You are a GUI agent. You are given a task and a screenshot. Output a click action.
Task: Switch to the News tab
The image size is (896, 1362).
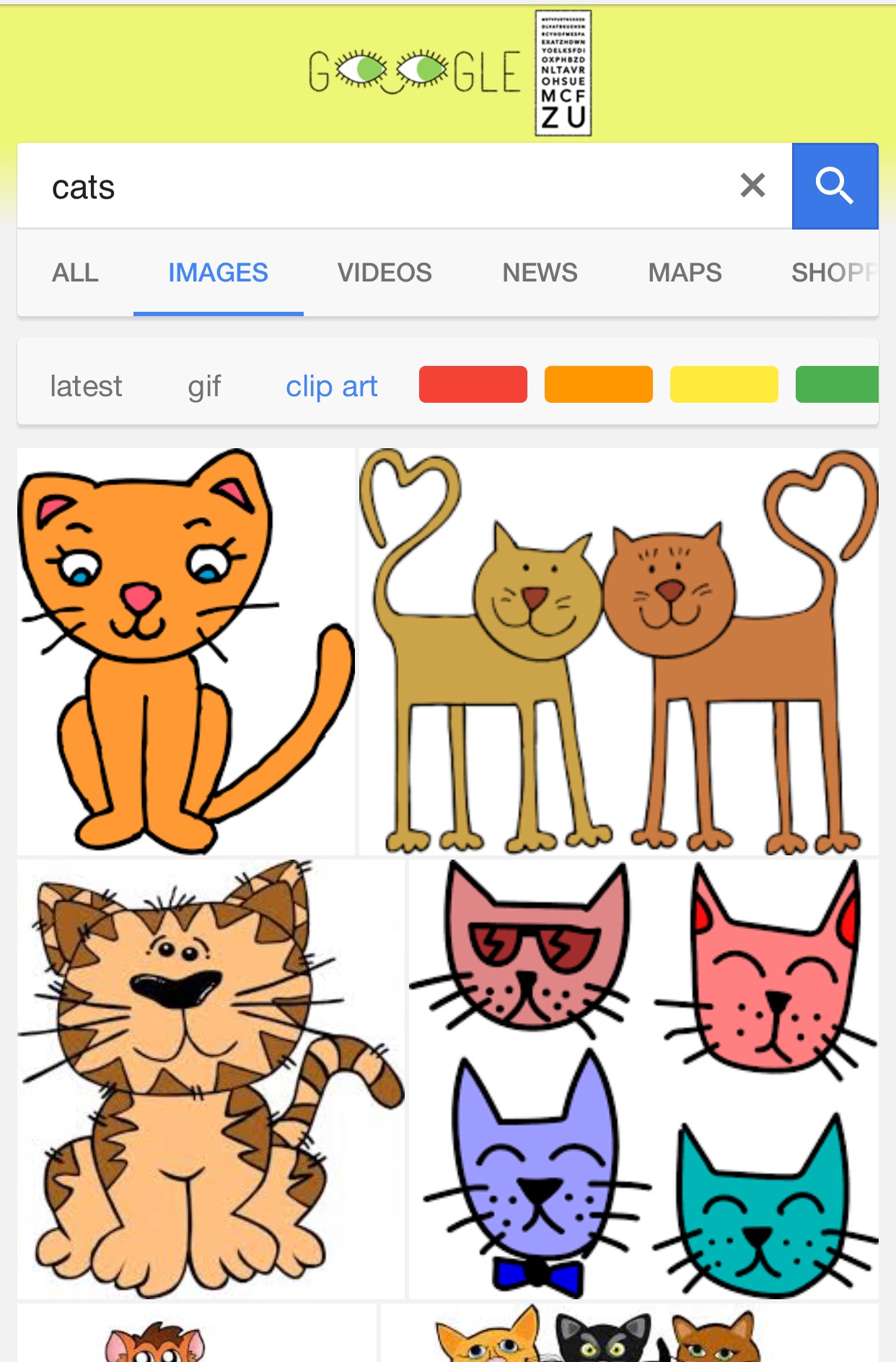coord(540,273)
